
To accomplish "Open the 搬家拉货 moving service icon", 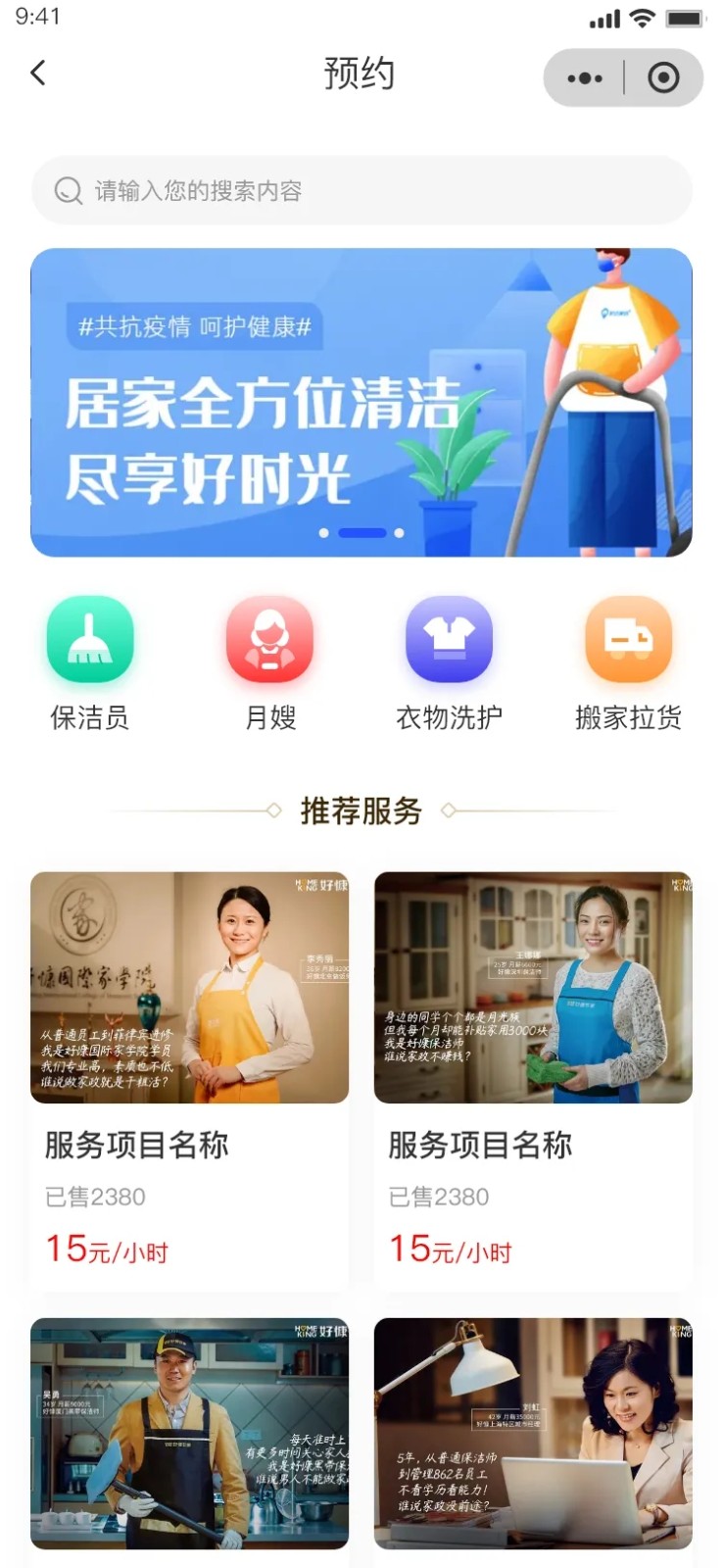I will [628, 638].
